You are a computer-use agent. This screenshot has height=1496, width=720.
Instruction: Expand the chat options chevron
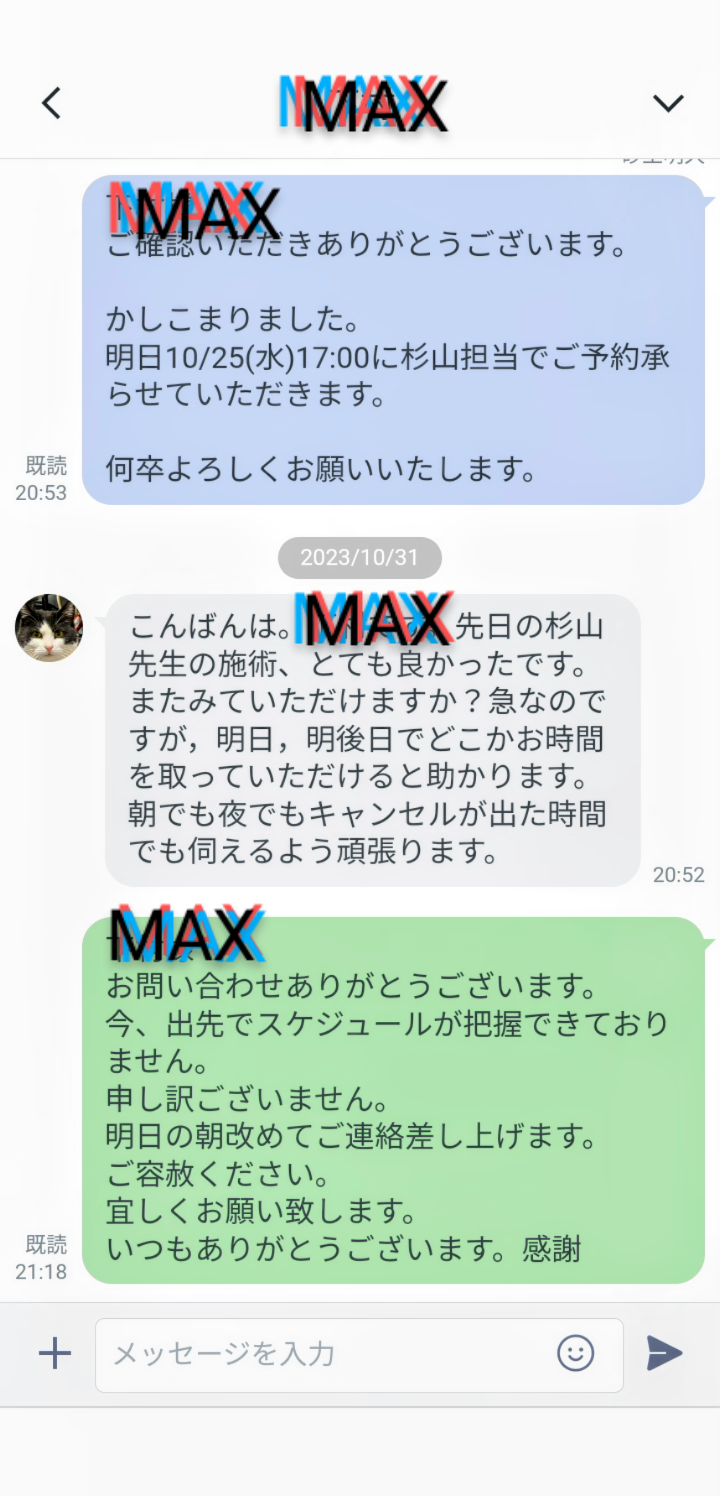[667, 103]
